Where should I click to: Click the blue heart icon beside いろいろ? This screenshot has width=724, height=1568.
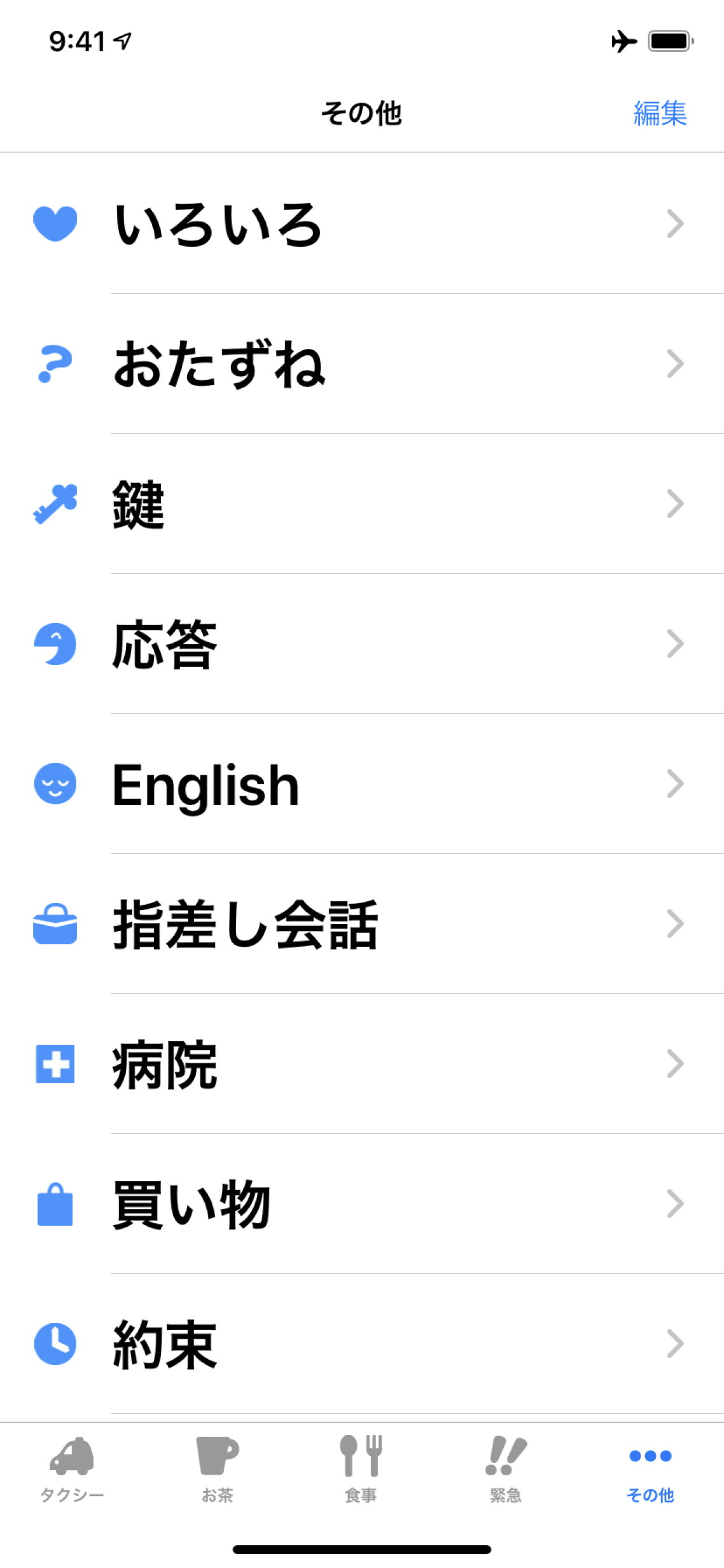click(55, 223)
